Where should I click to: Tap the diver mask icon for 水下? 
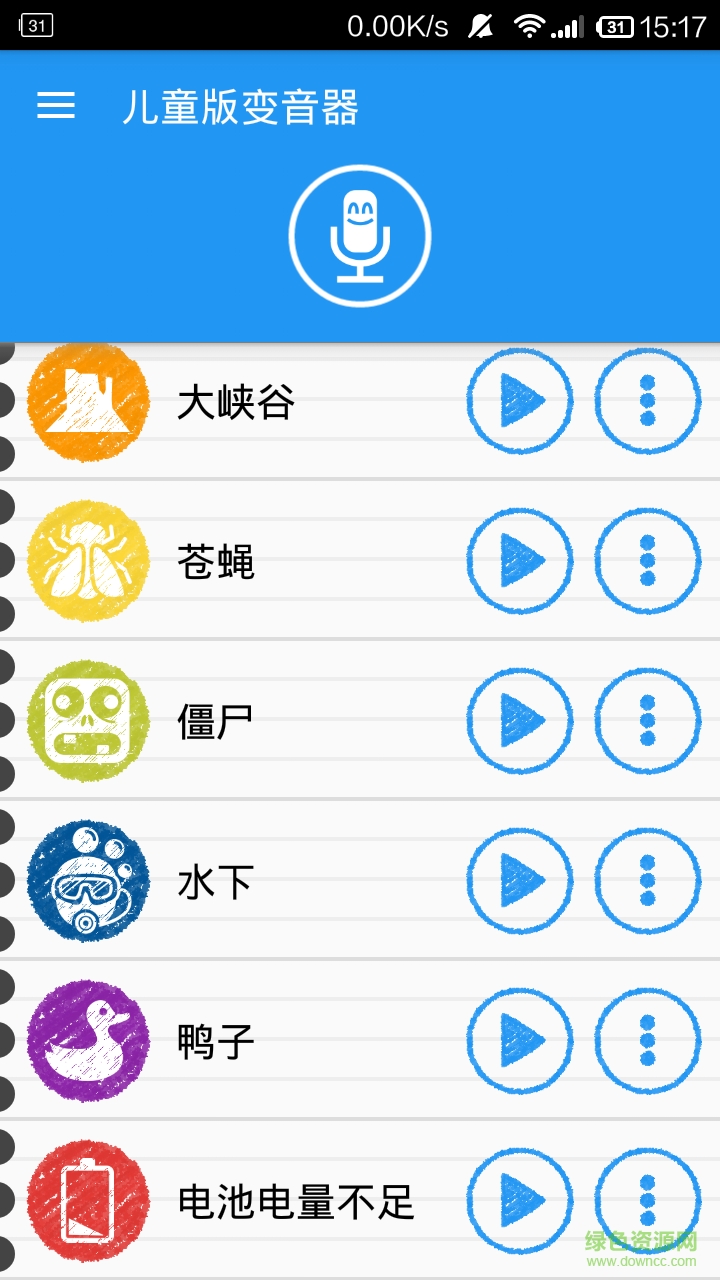point(87,881)
